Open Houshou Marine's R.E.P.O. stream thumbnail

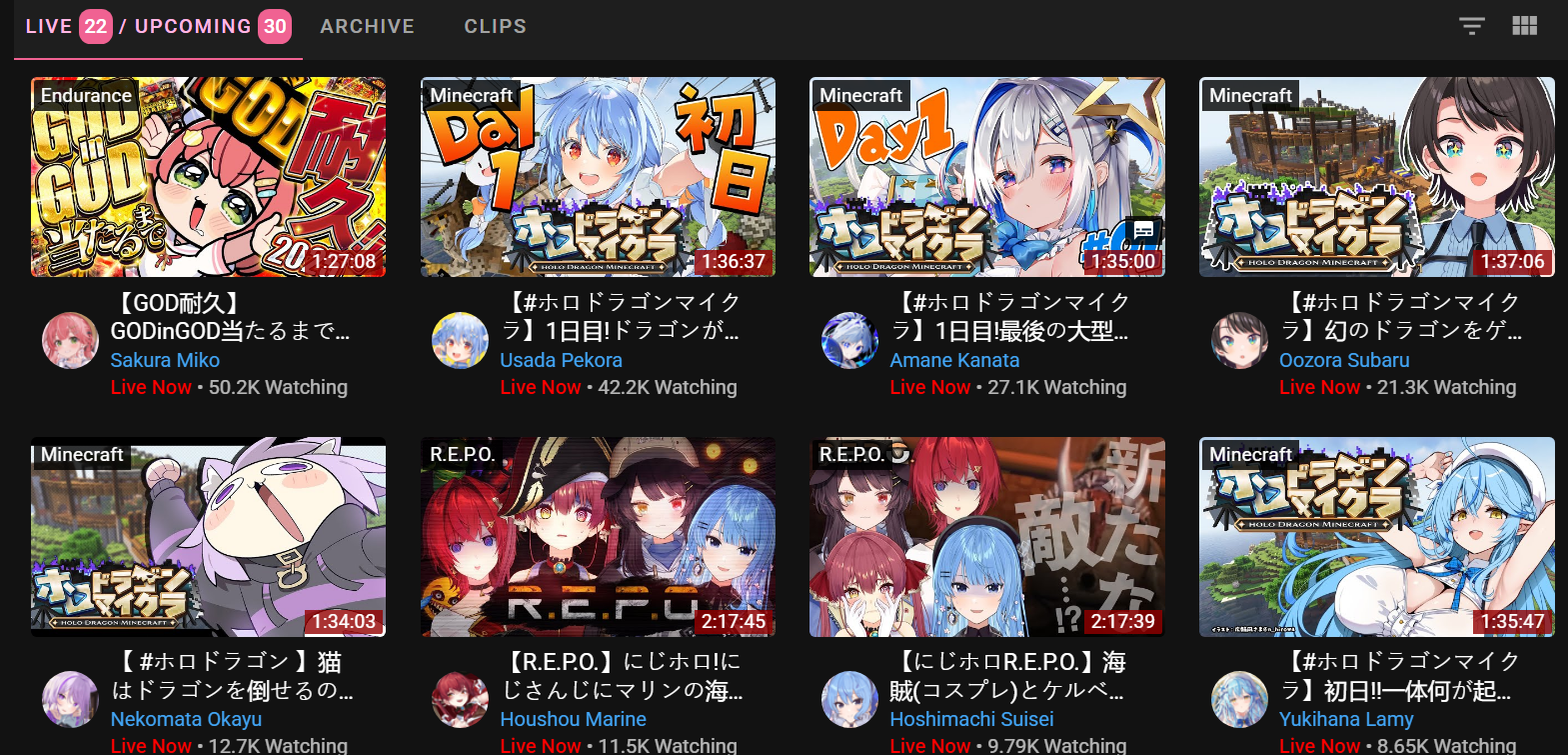[598, 537]
